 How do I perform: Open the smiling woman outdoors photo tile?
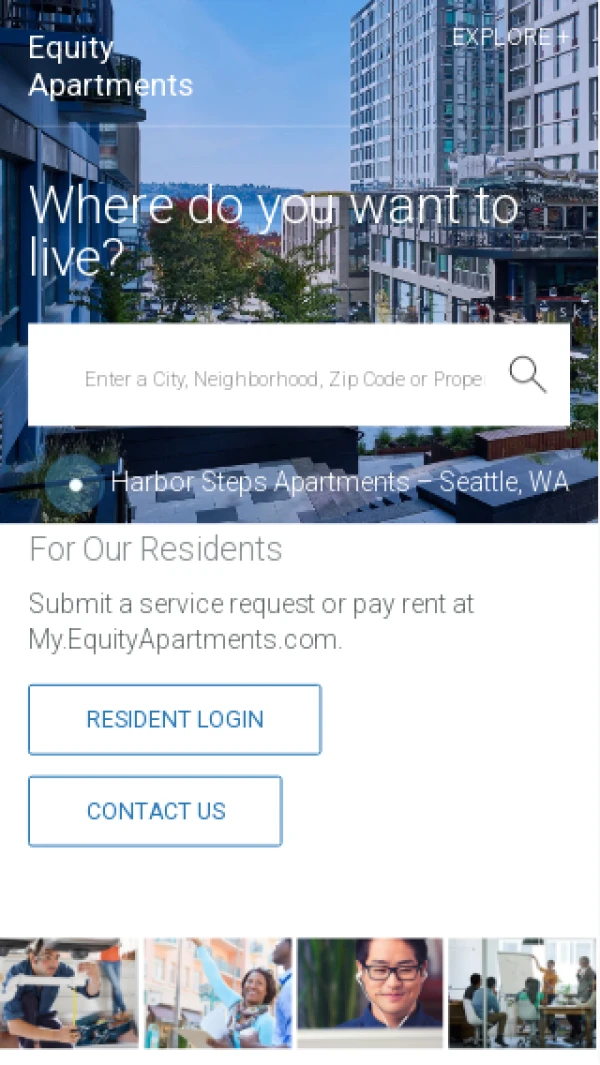point(218,992)
